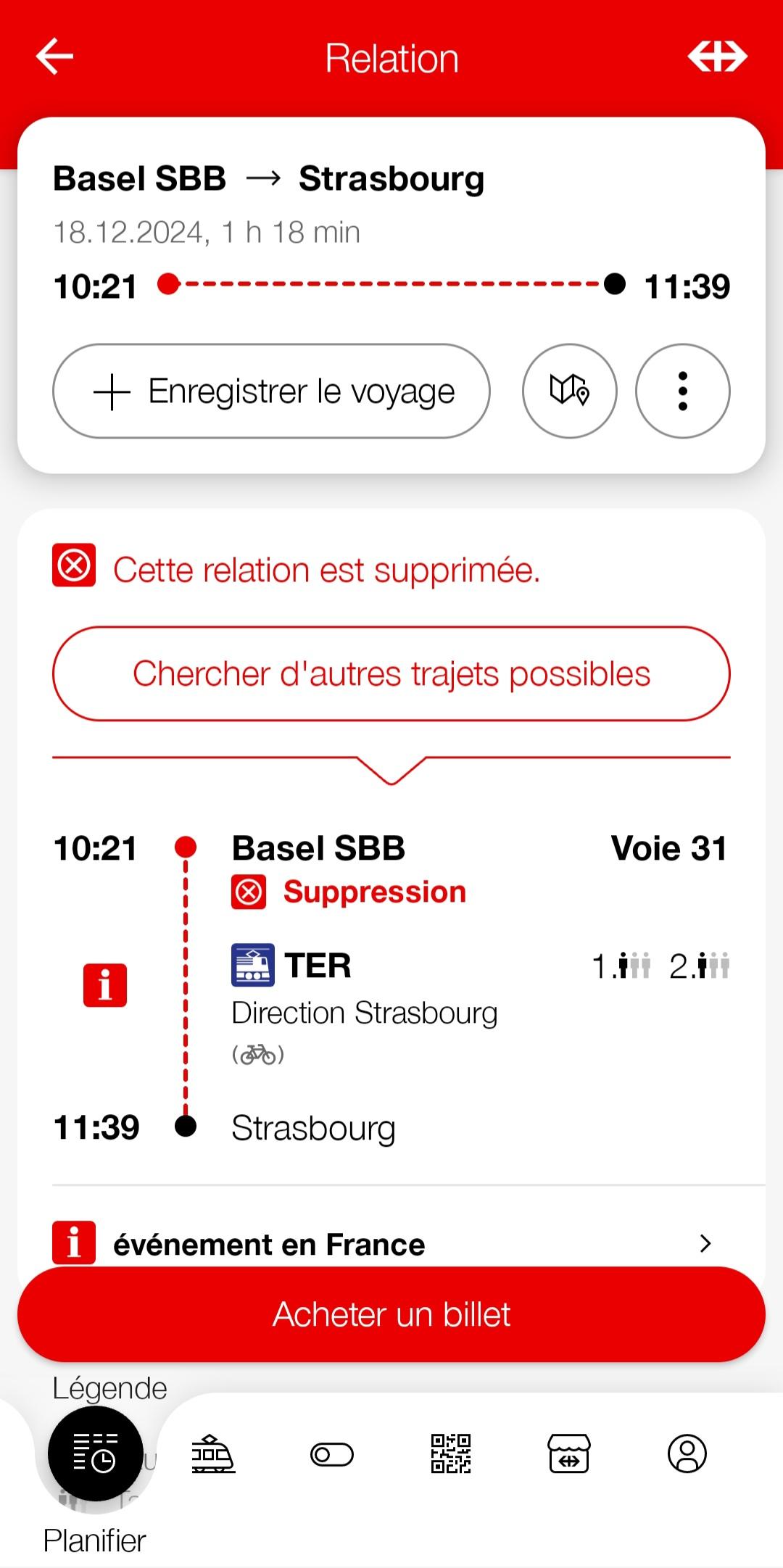The width and height of the screenshot is (783, 1568).
Task: Go back using the top arrow
Action: [55, 57]
